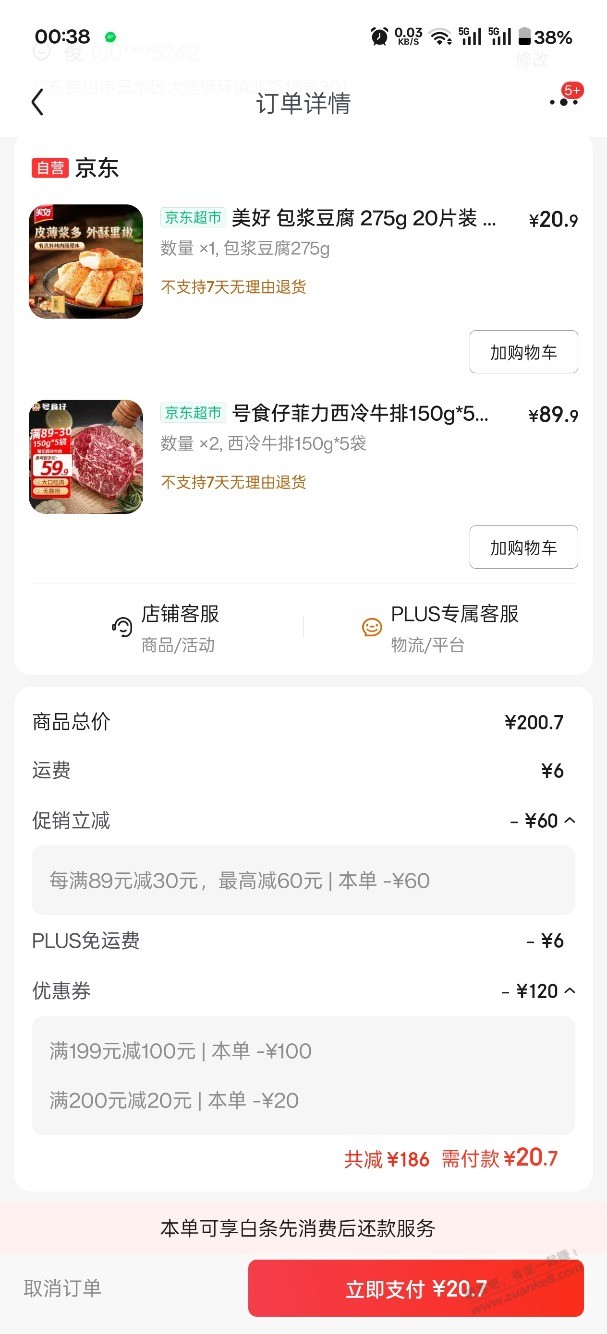Add the 西冷牛排 item to cart
Screen dimensions: 607x1334
523,547
